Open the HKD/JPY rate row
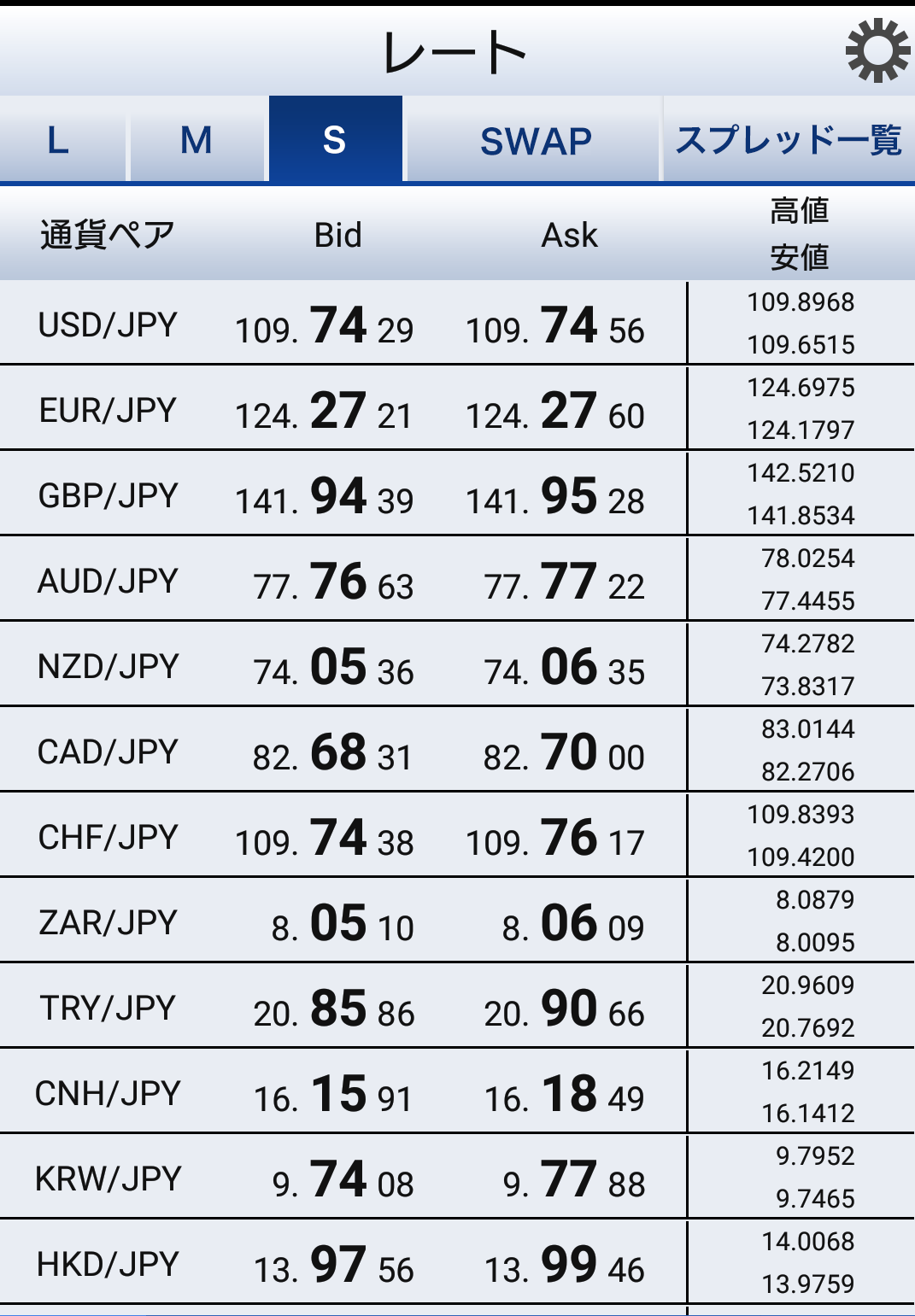The height and width of the screenshot is (1316, 915). (x=109, y=1264)
